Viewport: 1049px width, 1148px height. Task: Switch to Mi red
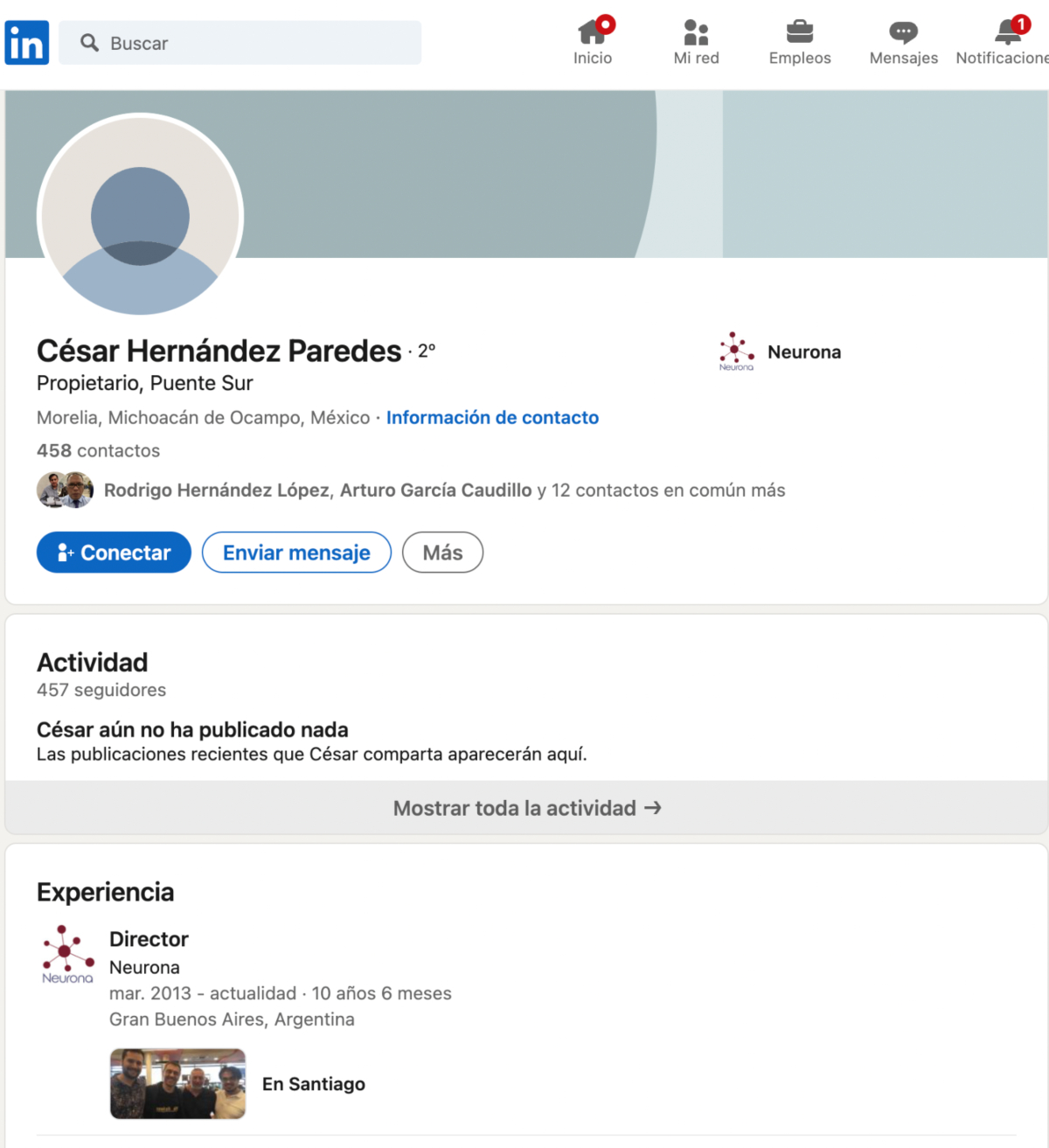pos(696,43)
